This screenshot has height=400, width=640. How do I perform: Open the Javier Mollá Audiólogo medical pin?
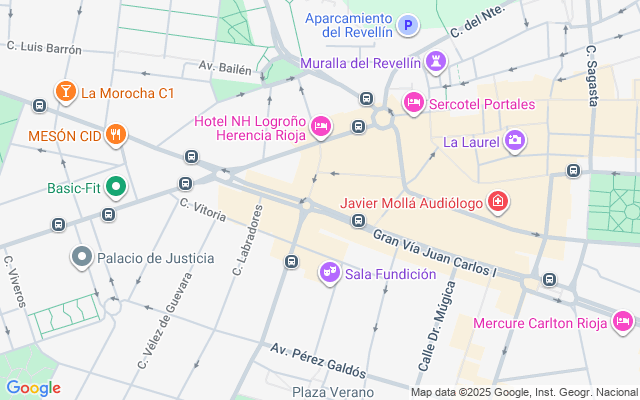point(497,202)
